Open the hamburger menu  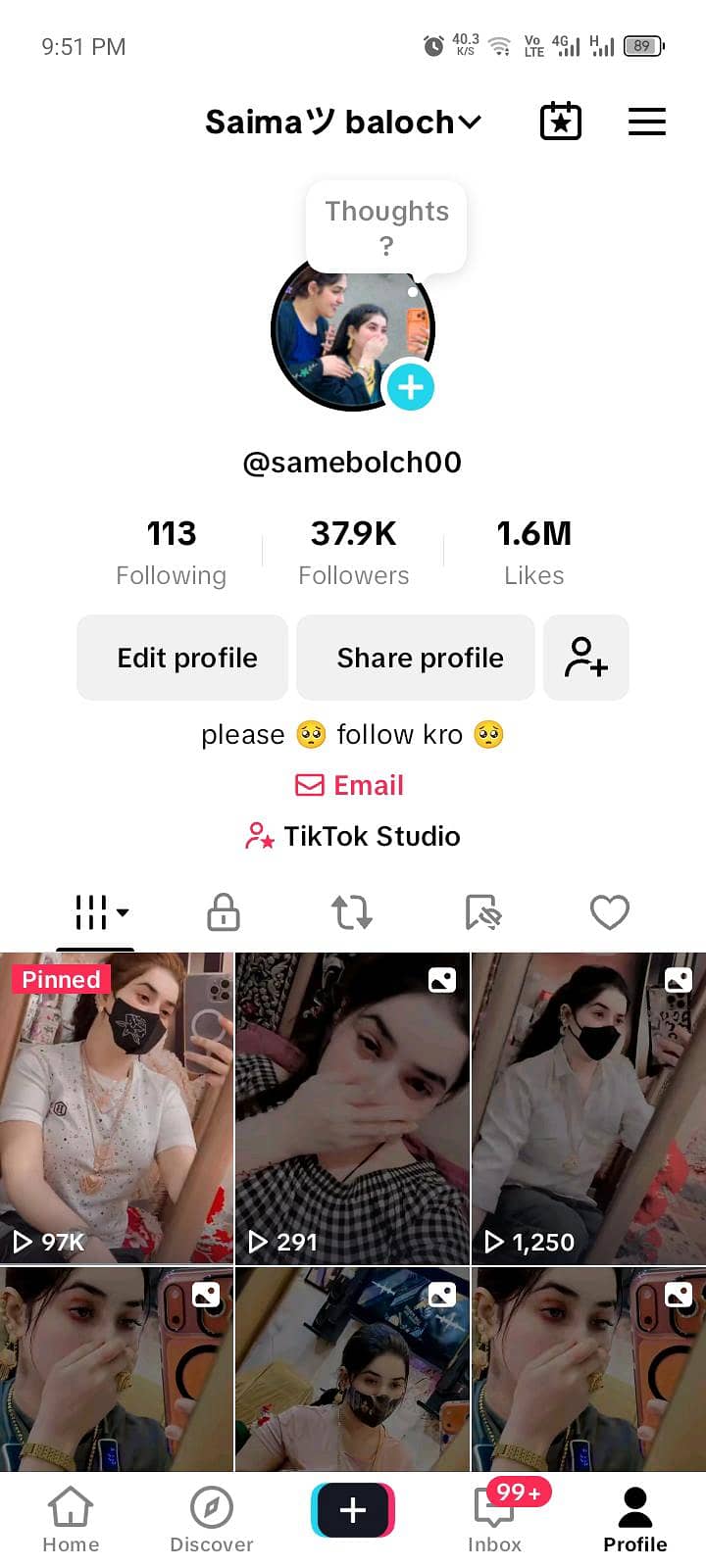[x=646, y=122]
